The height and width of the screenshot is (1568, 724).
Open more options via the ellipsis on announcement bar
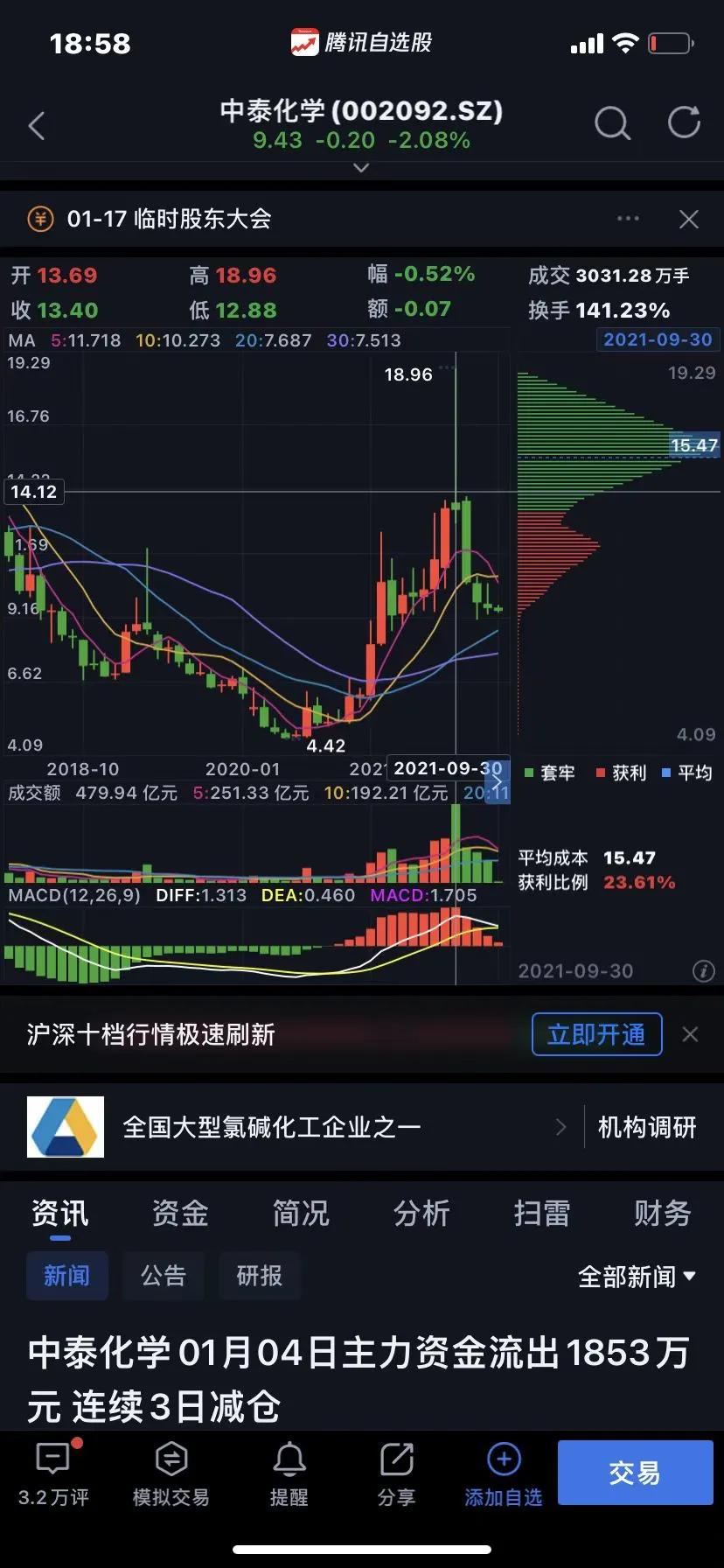point(628,218)
